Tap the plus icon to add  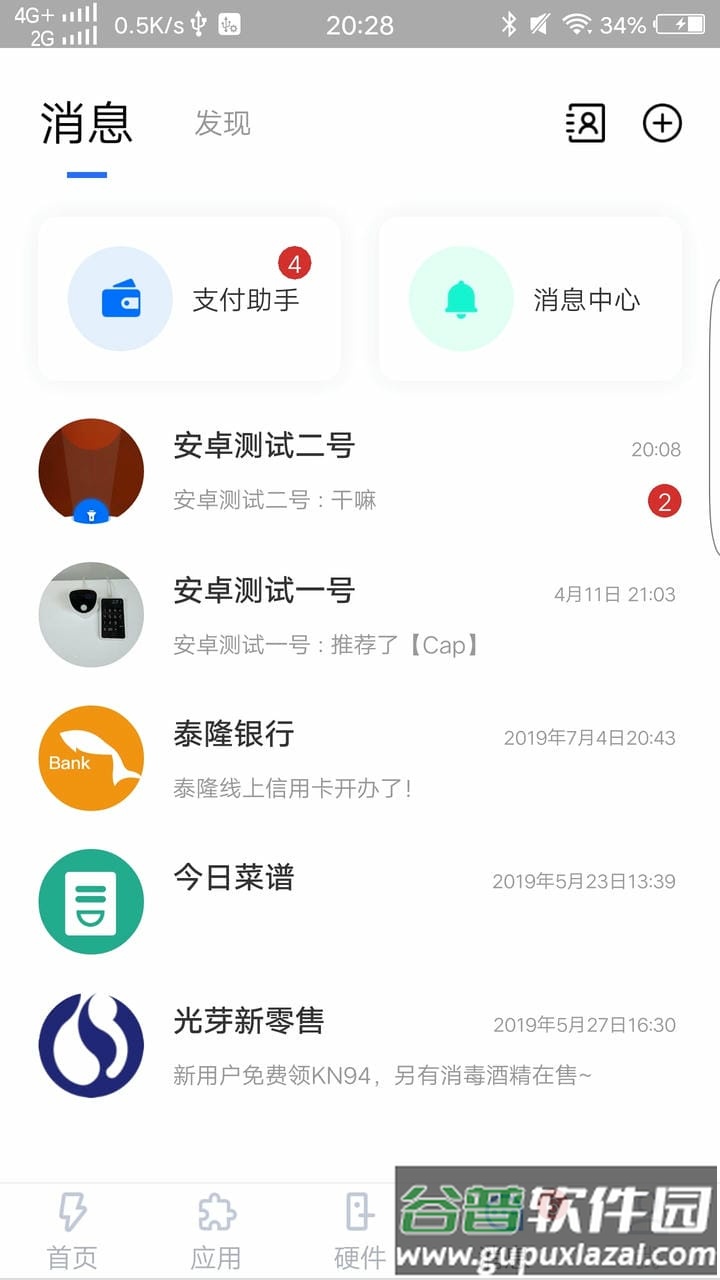(x=661, y=123)
